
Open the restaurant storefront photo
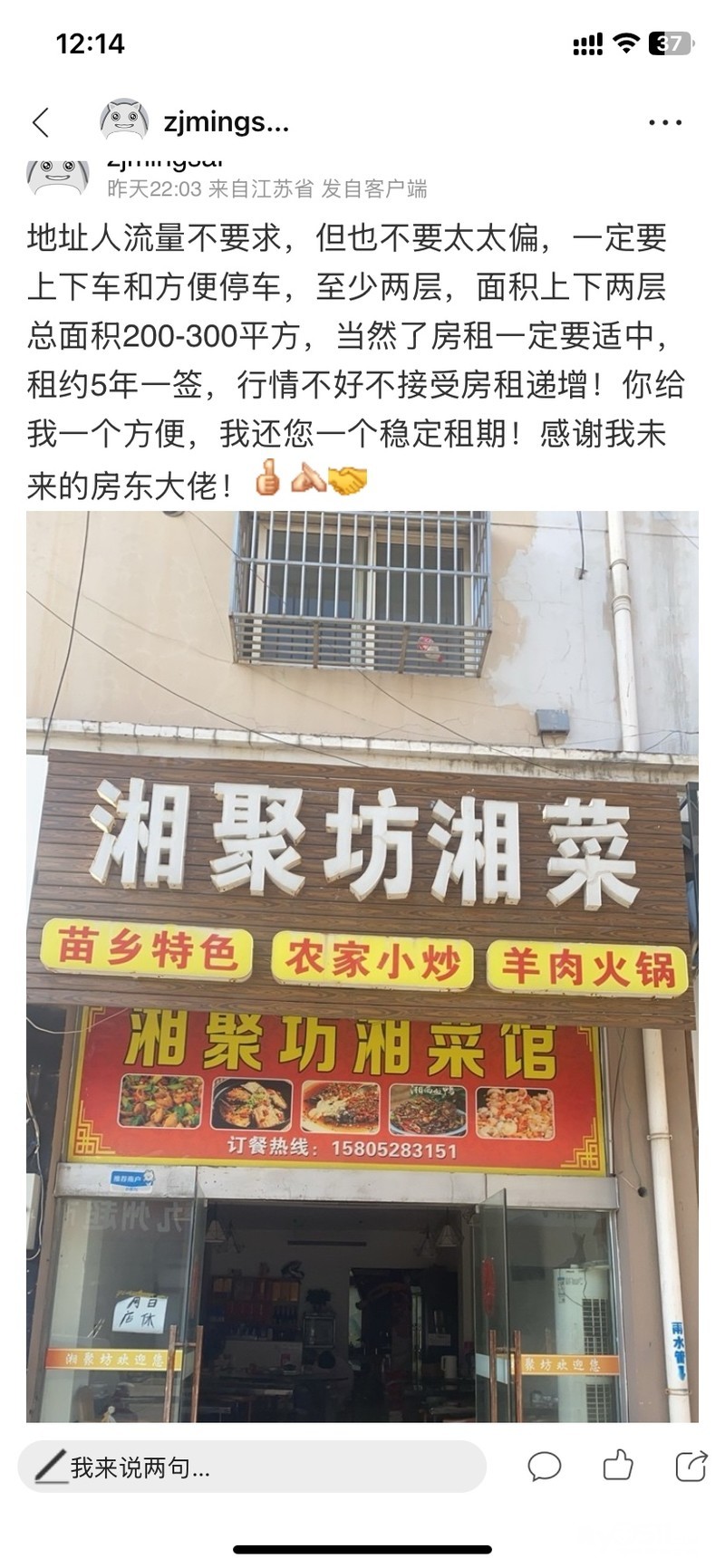pyautogui.click(x=362, y=967)
